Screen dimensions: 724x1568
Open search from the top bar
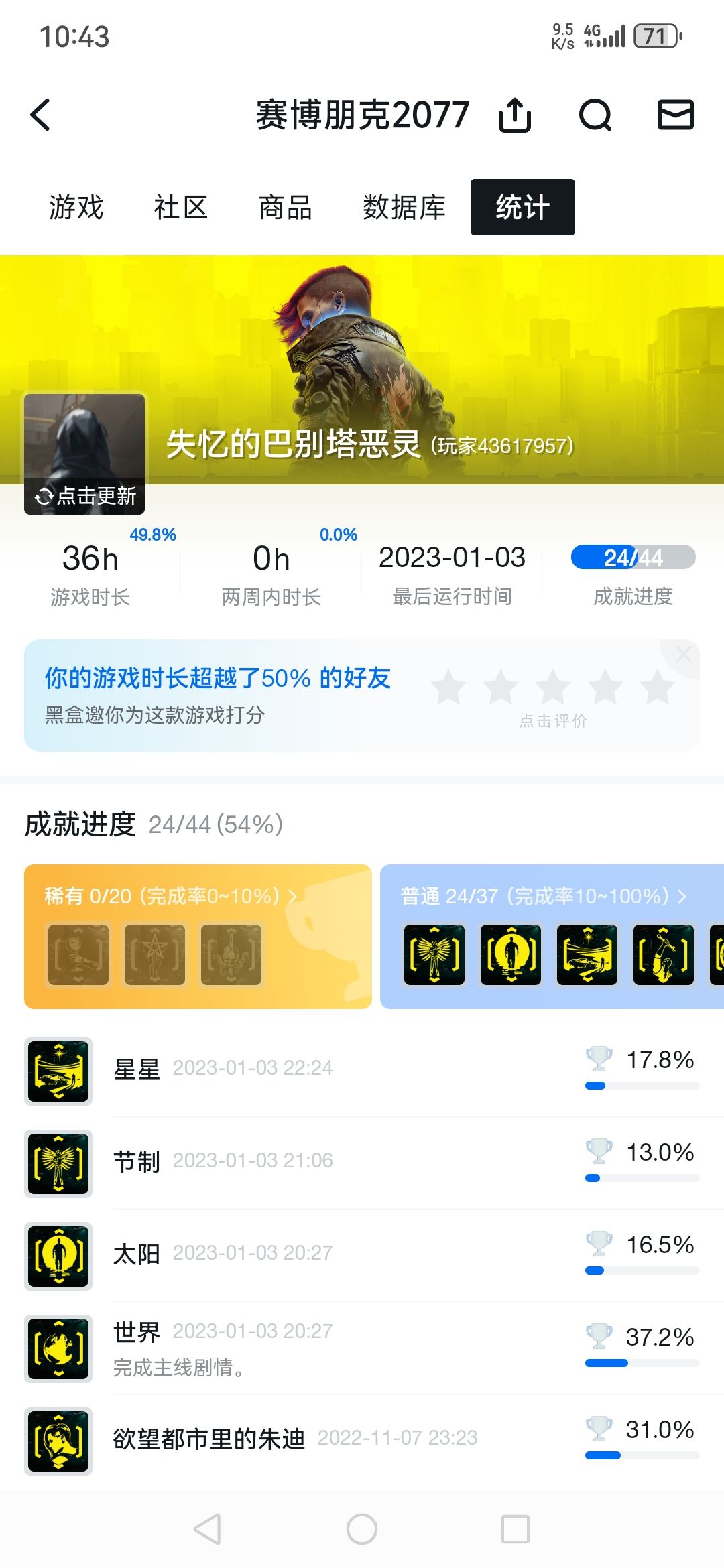click(x=595, y=115)
